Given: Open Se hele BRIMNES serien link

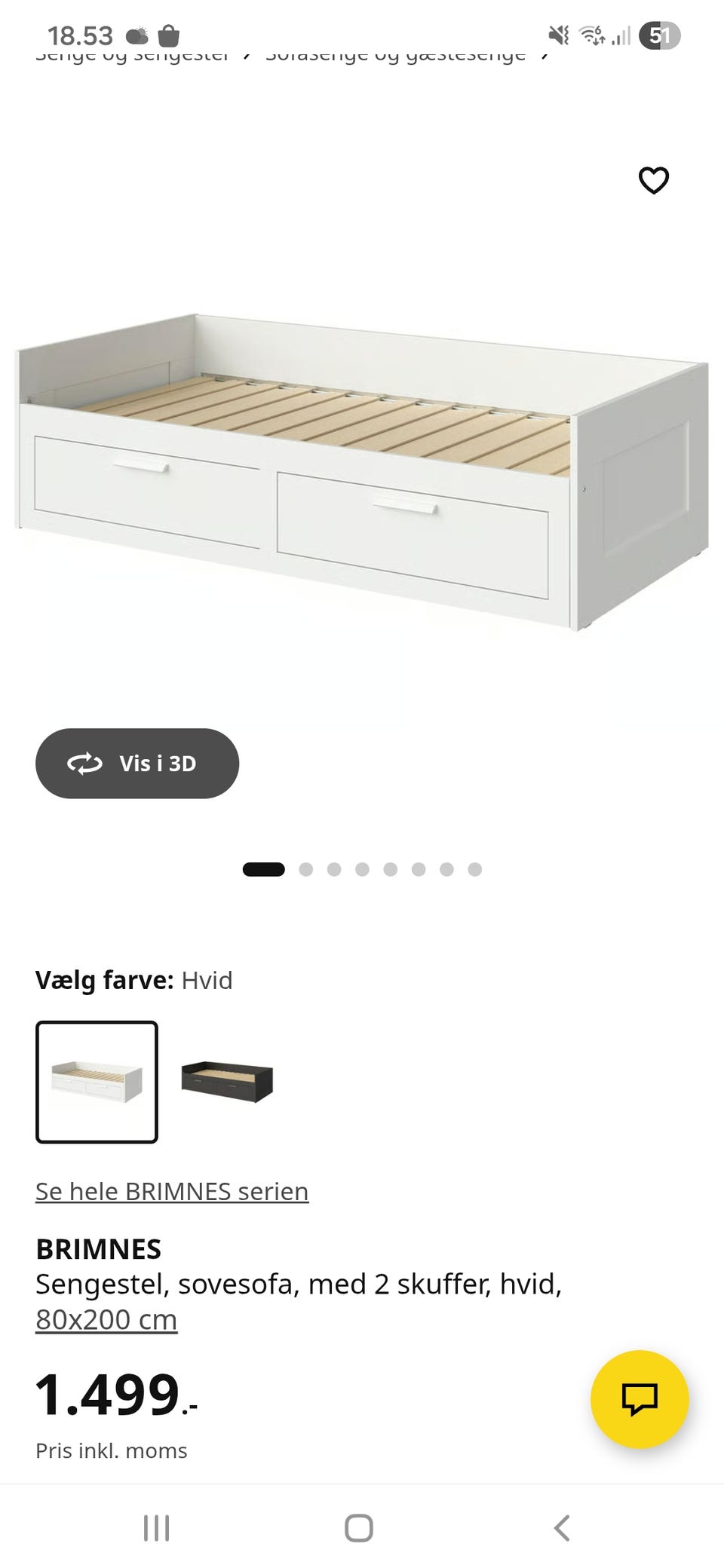Looking at the screenshot, I should (x=171, y=1191).
